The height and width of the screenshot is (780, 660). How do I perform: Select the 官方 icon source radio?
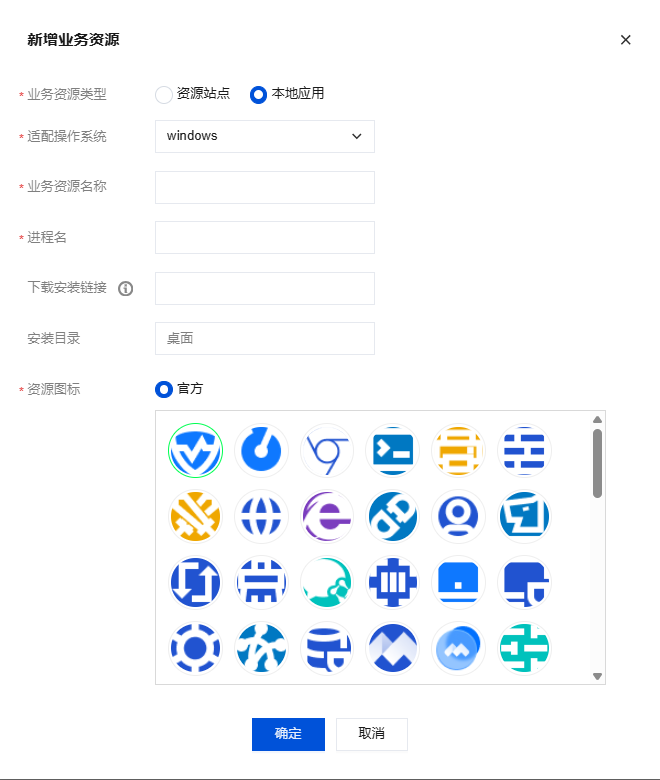pos(164,389)
